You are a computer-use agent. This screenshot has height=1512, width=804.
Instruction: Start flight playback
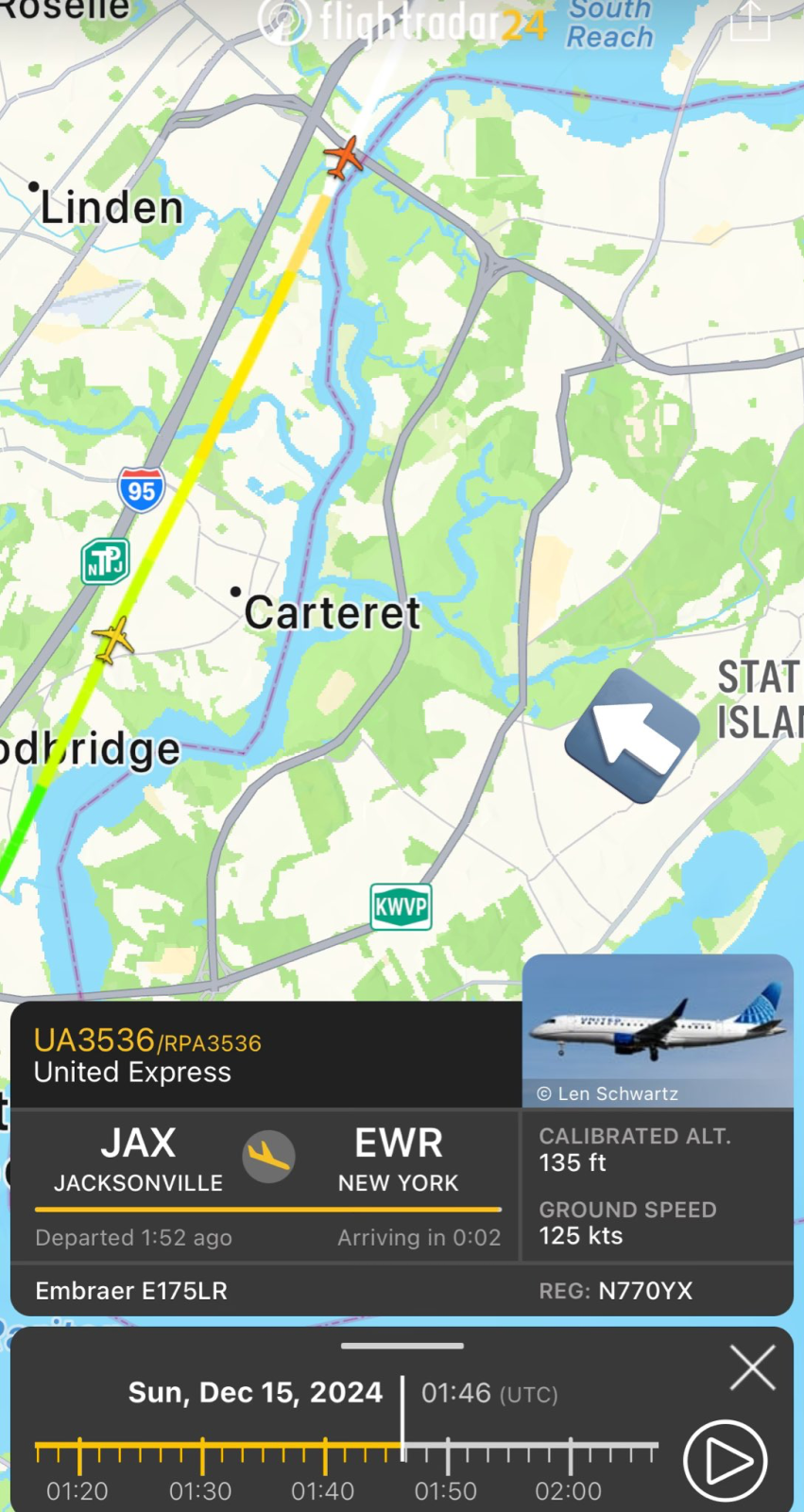(x=726, y=1460)
